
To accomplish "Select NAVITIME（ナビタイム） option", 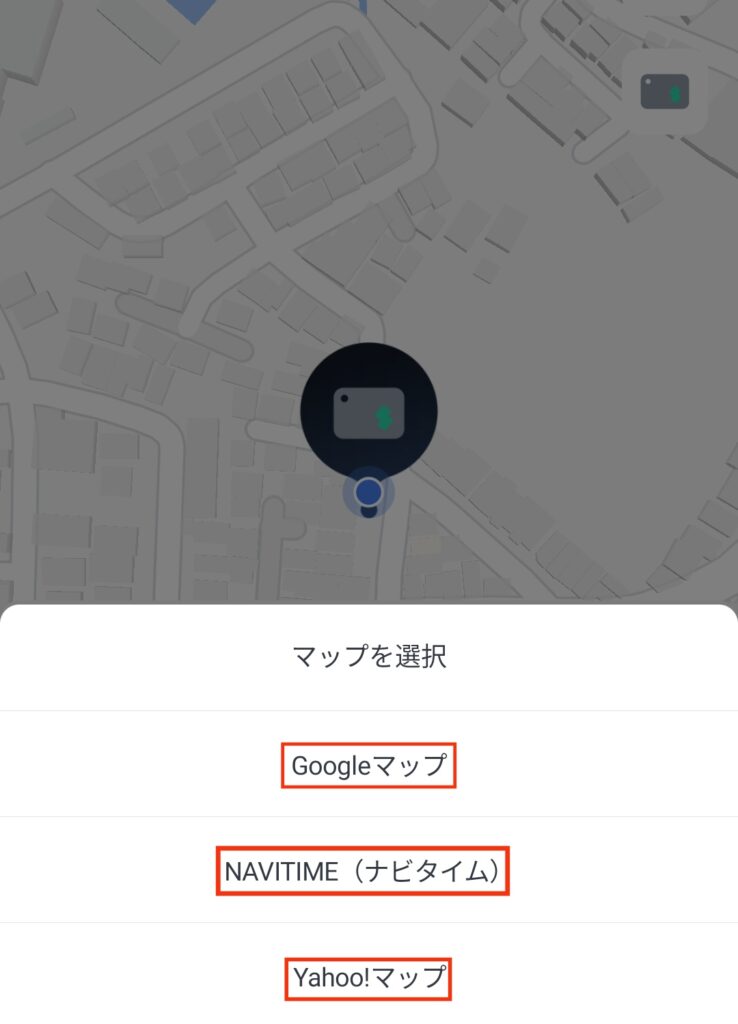I will (x=363, y=871).
